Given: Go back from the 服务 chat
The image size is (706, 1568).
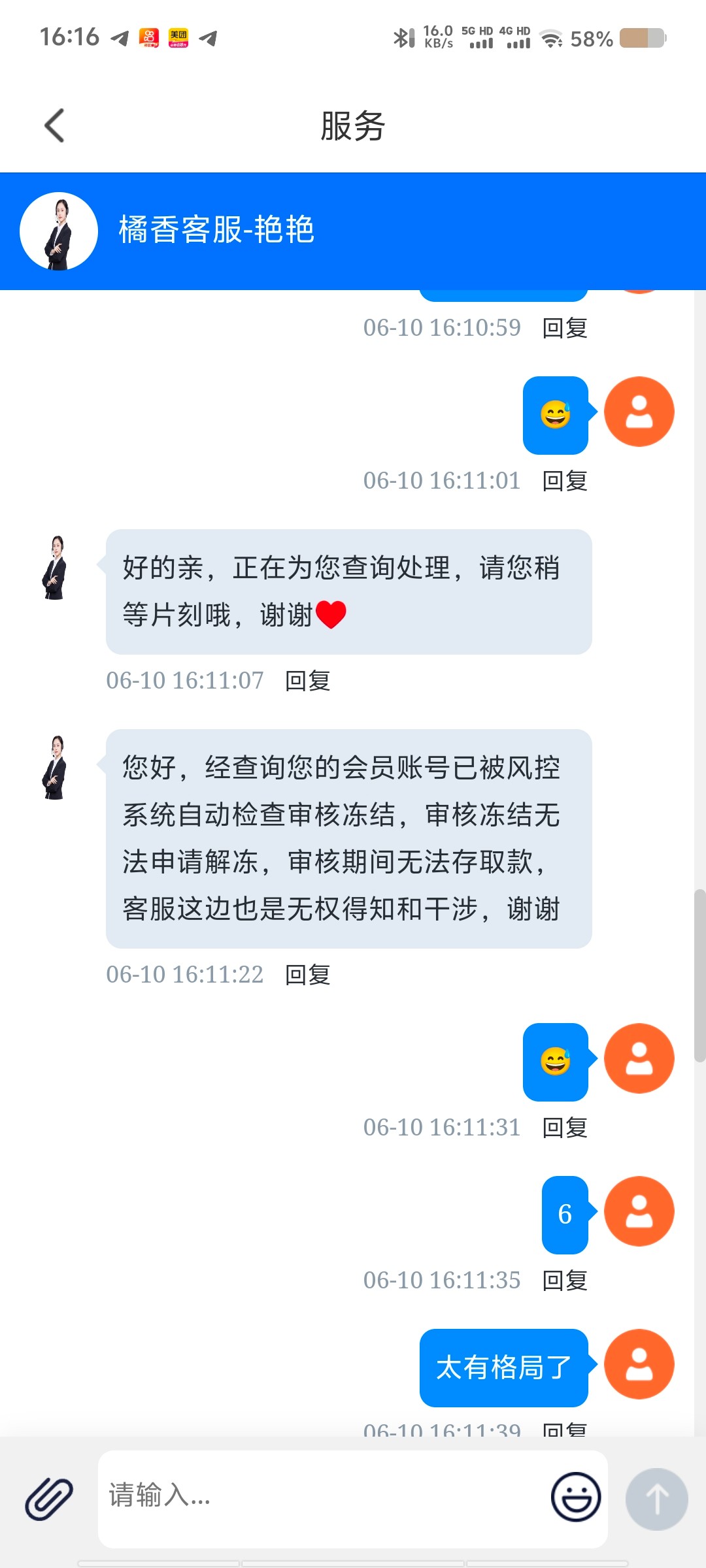Looking at the screenshot, I should 55,125.
